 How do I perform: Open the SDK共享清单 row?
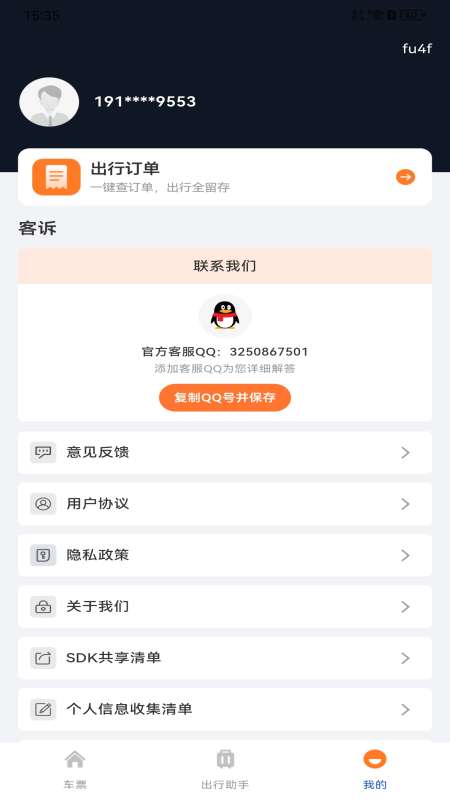click(224, 658)
